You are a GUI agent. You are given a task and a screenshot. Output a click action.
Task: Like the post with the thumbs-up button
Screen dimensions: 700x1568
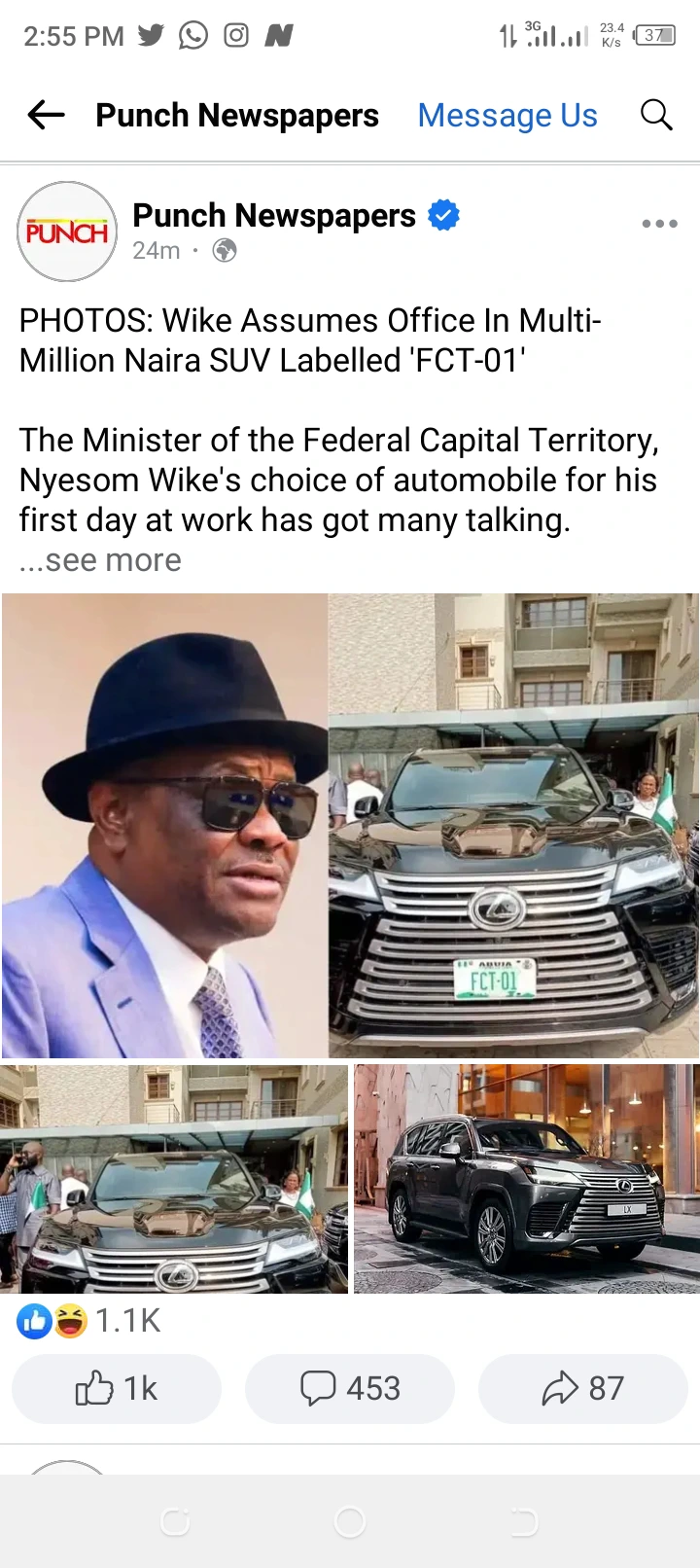(117, 1388)
